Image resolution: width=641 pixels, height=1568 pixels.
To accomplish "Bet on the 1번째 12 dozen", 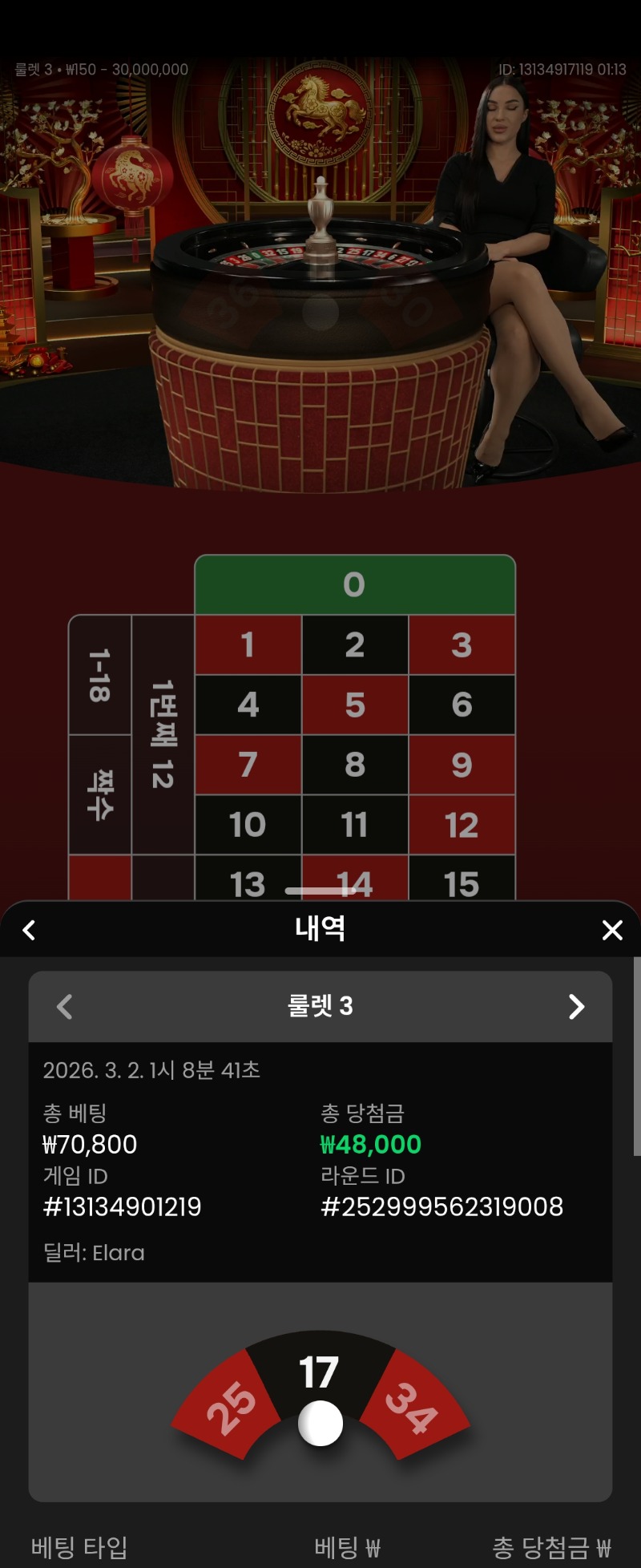I will [163, 734].
